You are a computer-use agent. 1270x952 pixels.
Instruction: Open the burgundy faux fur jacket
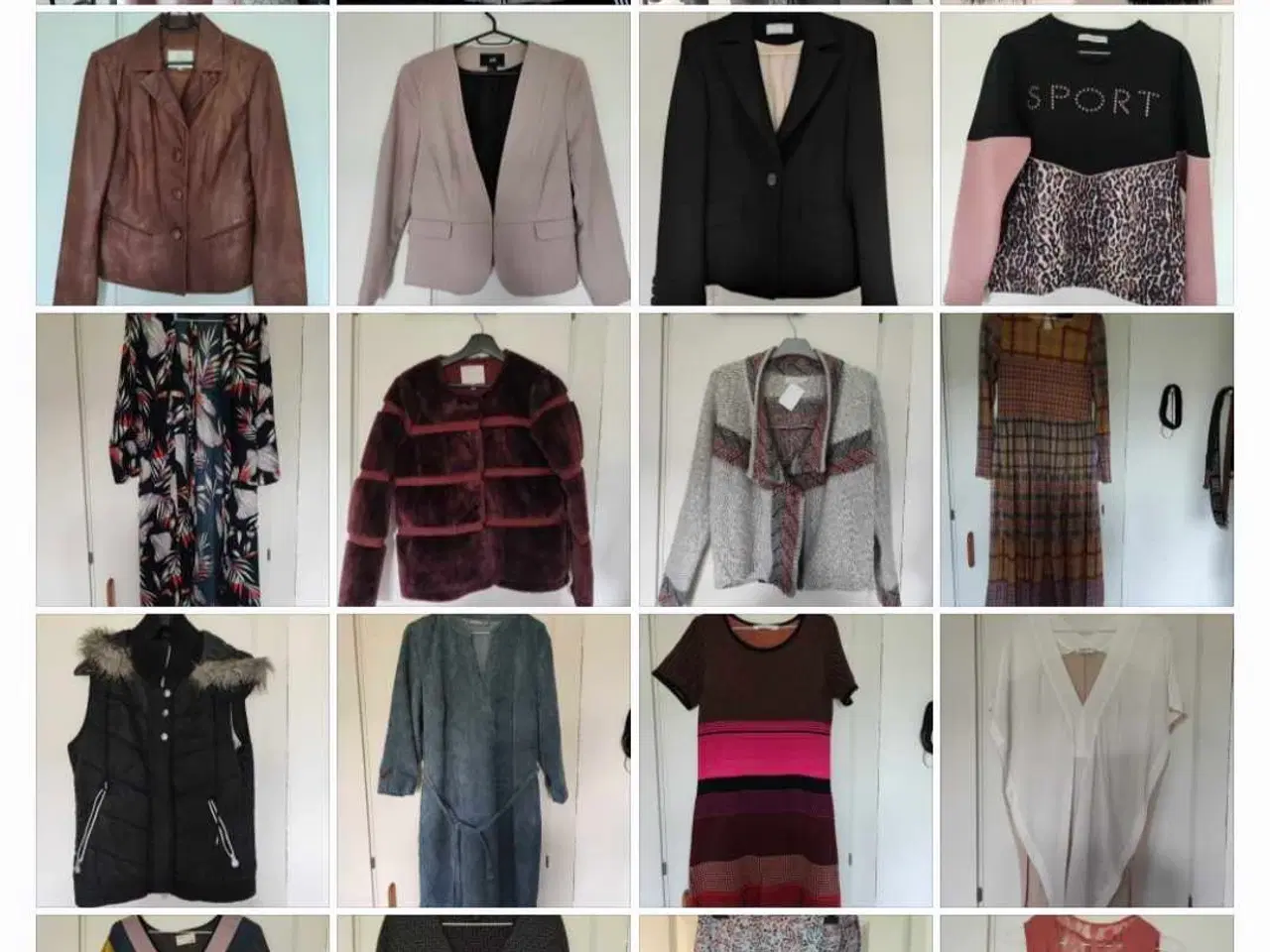(x=483, y=460)
